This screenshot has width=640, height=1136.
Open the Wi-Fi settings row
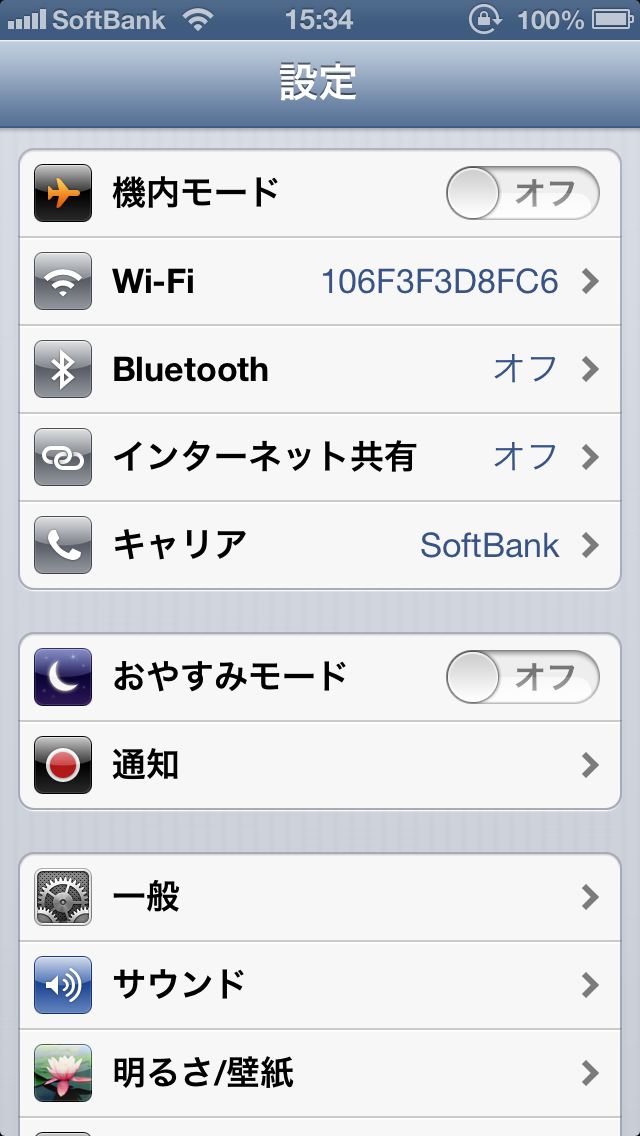320,281
